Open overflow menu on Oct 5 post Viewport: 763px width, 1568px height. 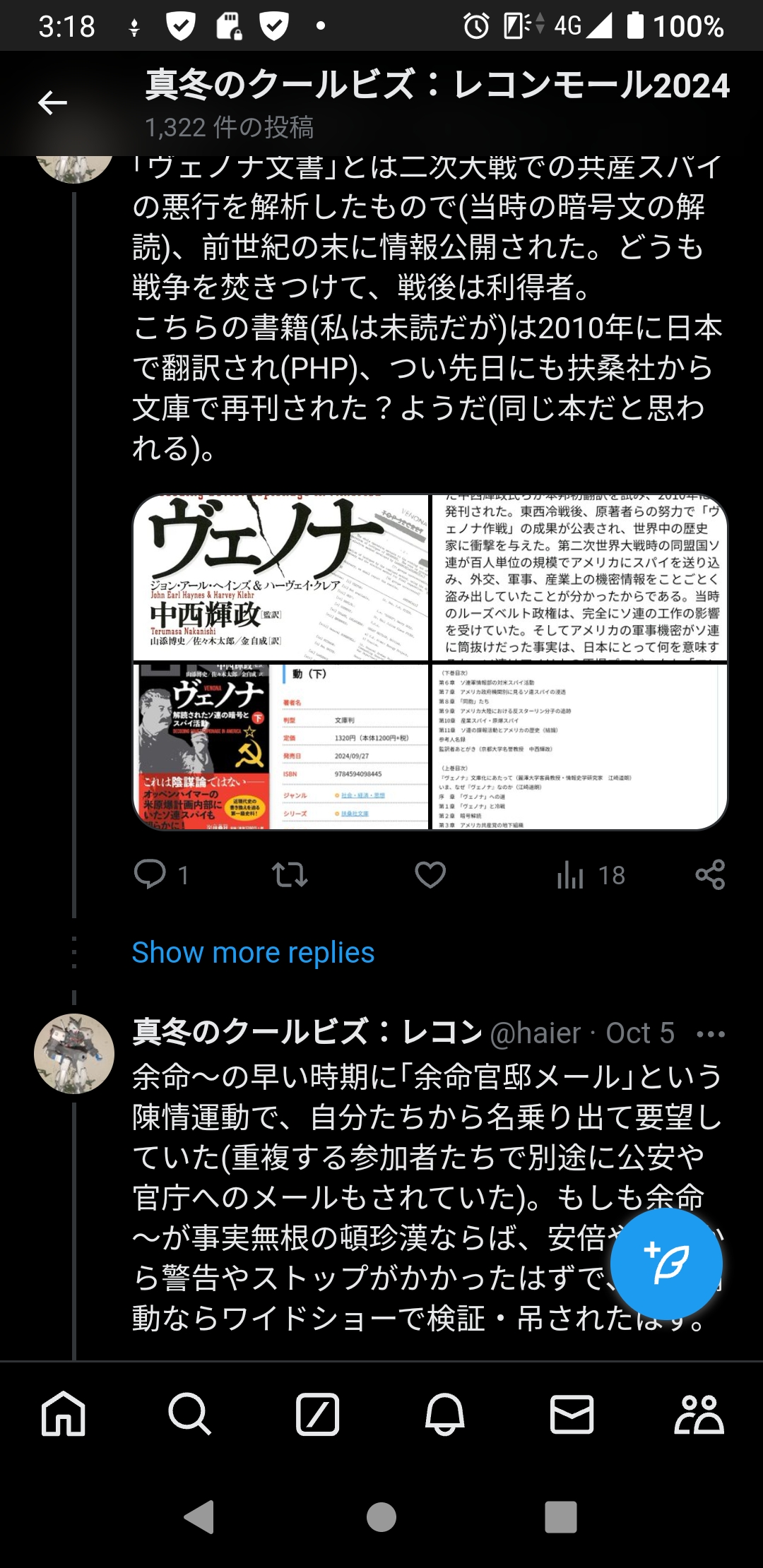tap(710, 1034)
